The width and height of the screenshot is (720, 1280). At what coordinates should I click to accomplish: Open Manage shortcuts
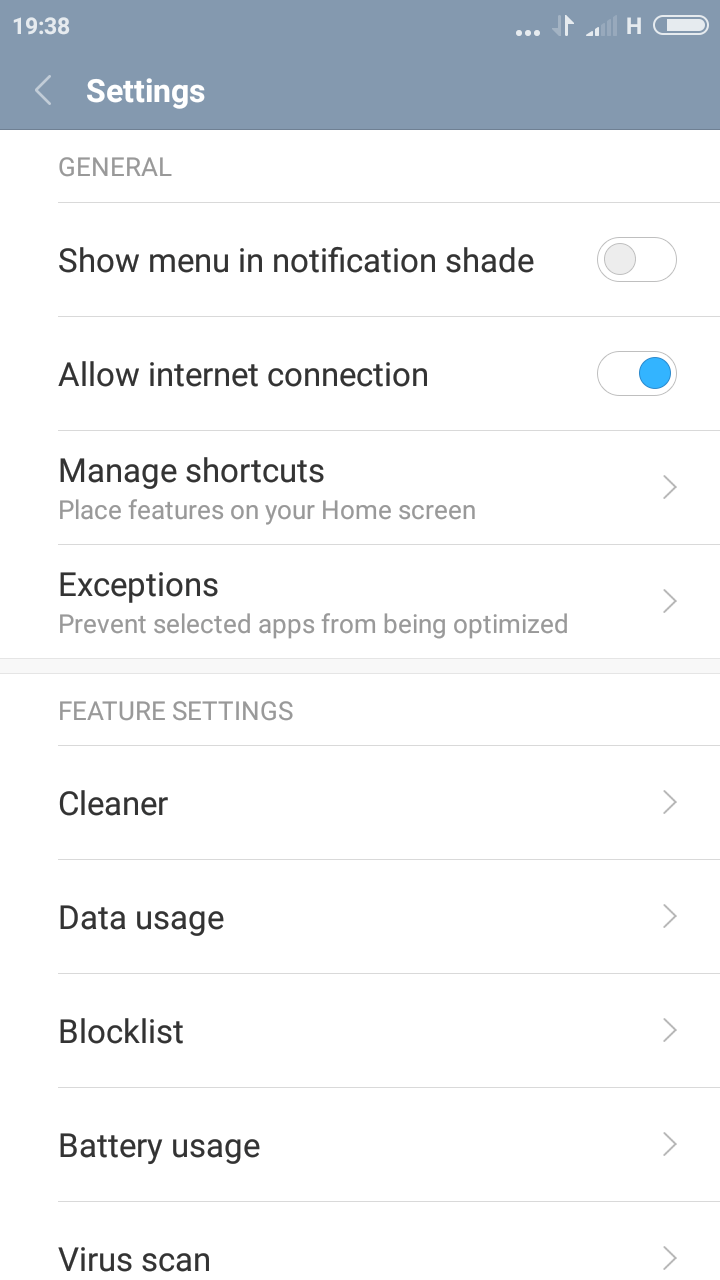tap(360, 488)
